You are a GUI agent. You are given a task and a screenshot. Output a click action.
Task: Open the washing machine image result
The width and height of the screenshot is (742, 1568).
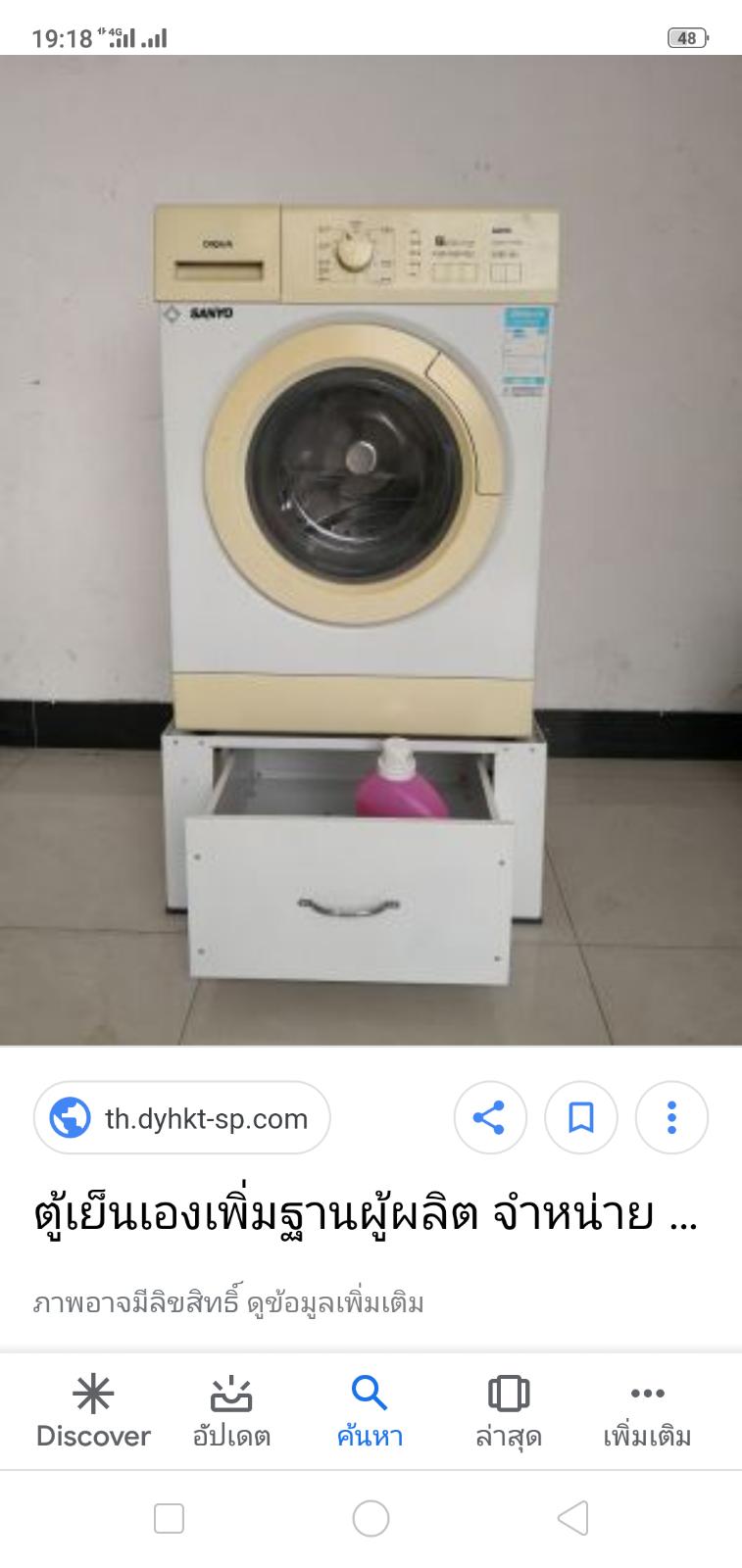[371, 551]
